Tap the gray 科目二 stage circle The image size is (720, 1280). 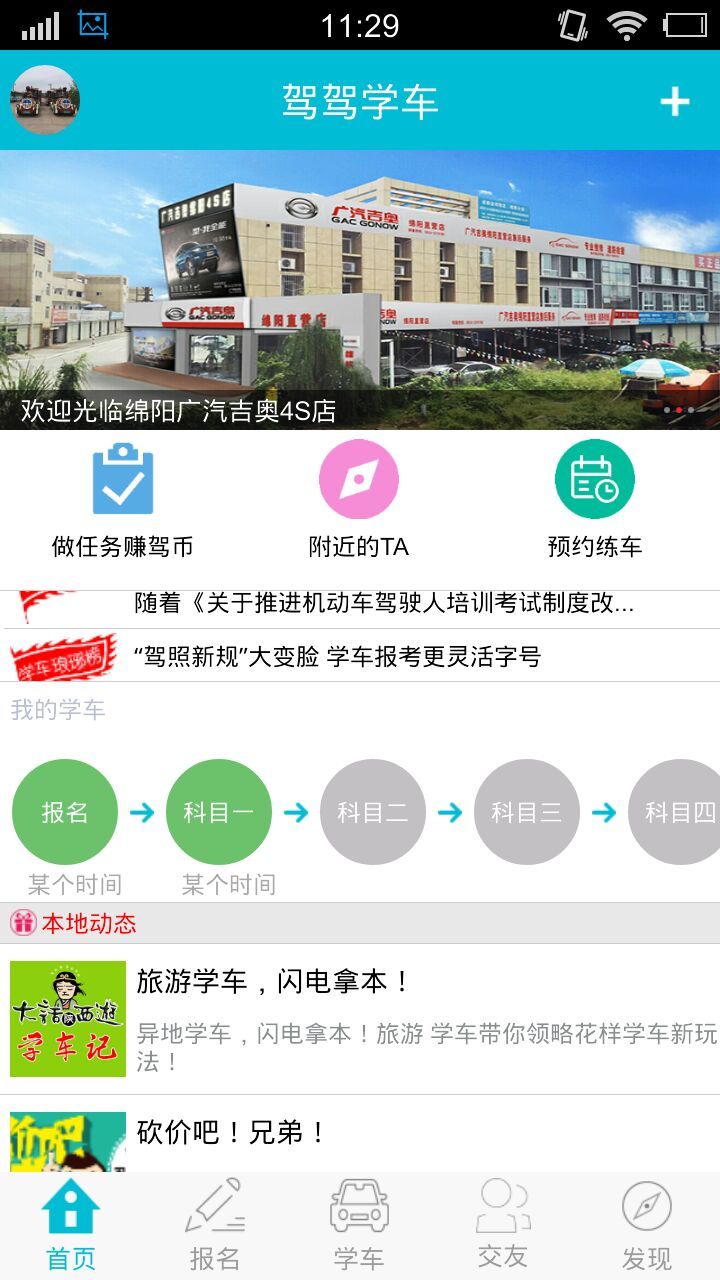tap(373, 811)
